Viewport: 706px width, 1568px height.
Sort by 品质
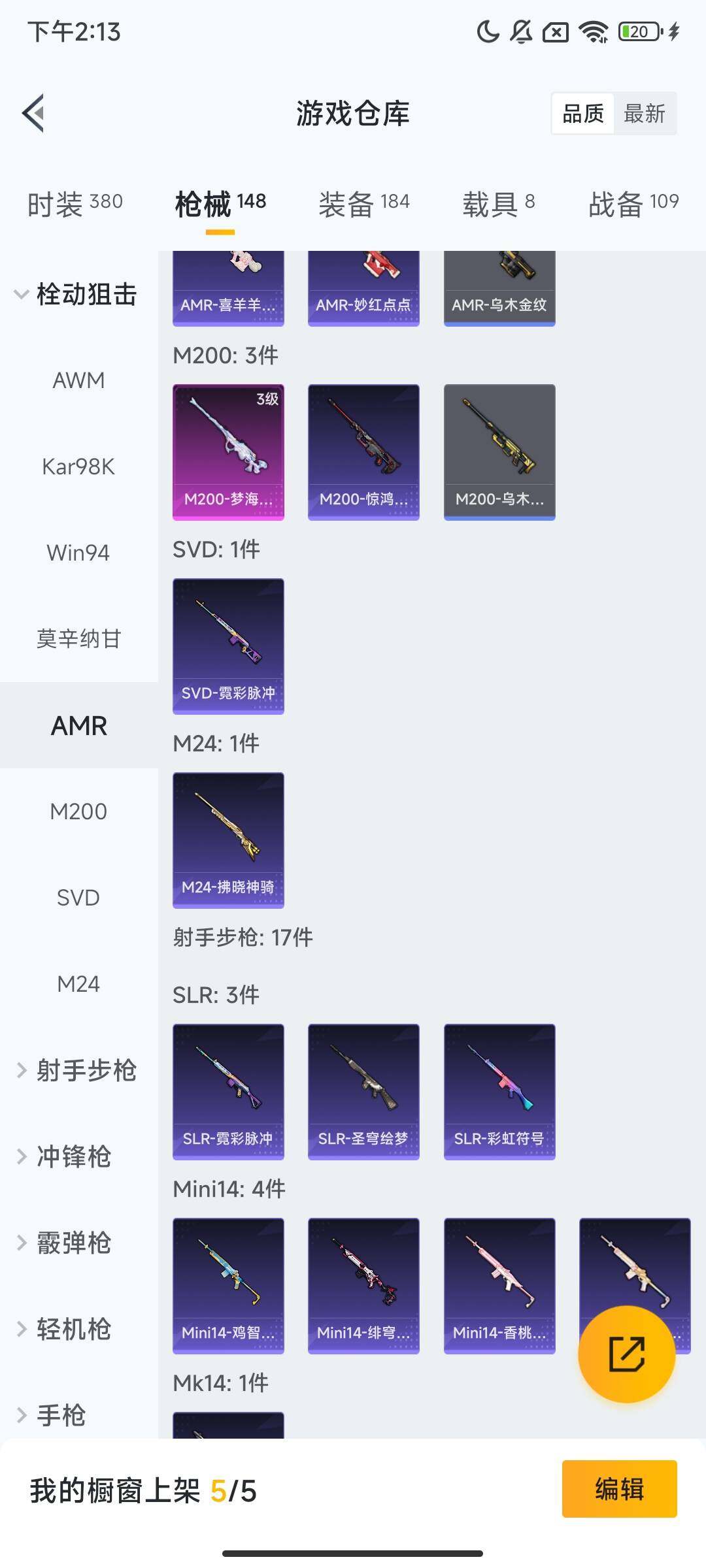click(583, 114)
